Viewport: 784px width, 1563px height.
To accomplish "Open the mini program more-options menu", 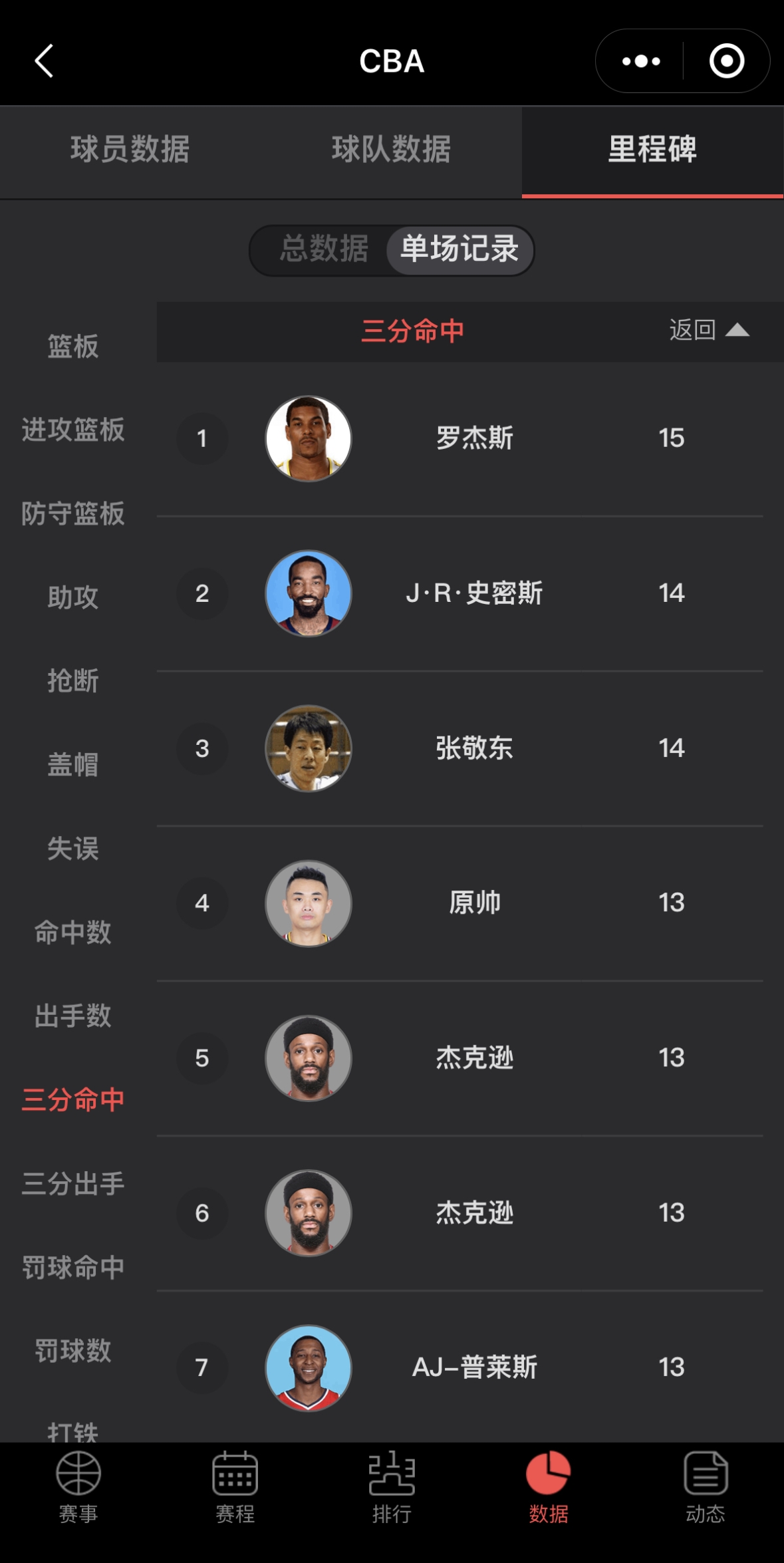I will click(640, 61).
